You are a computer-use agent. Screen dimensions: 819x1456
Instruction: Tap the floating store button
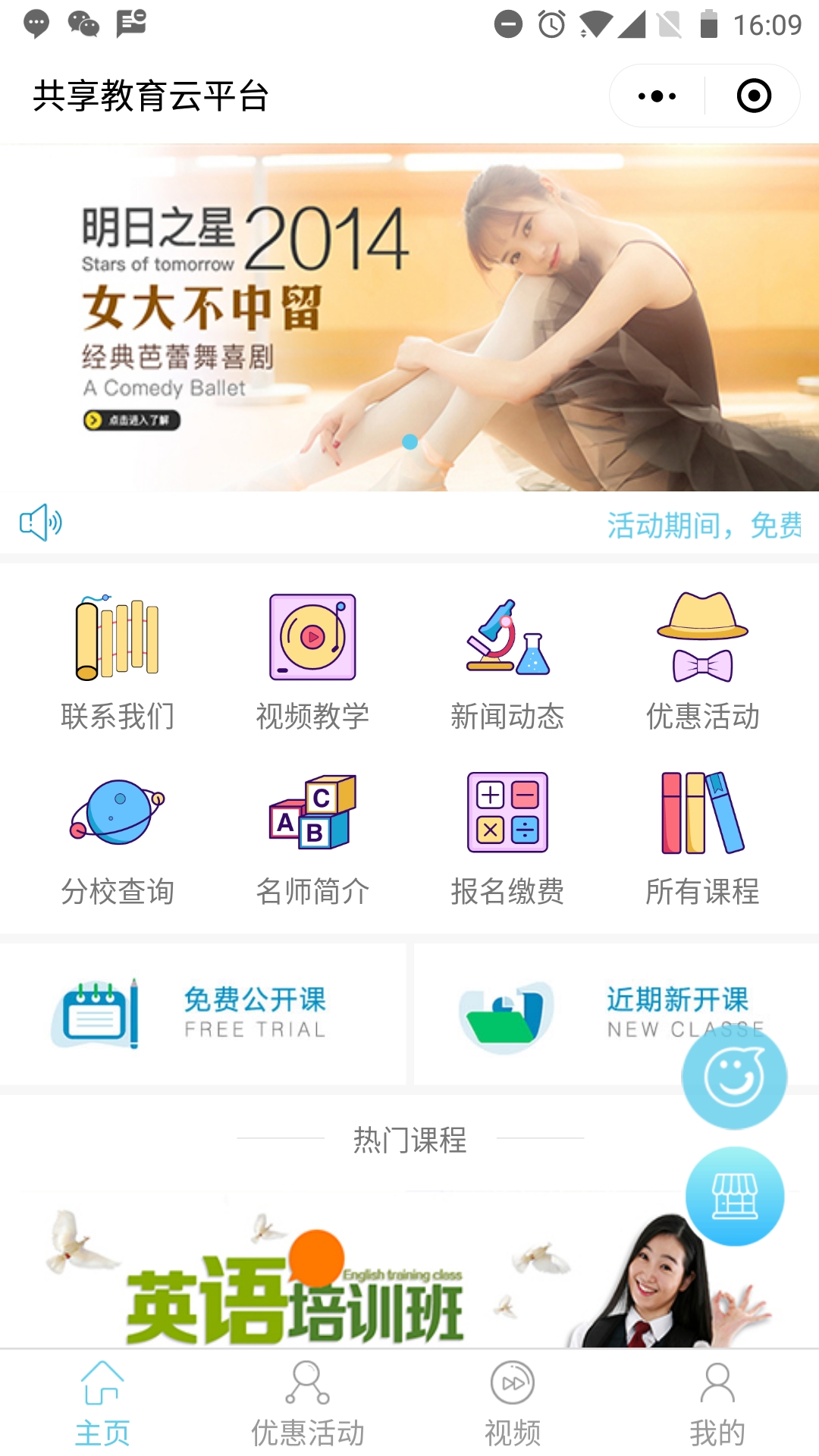tap(734, 1196)
